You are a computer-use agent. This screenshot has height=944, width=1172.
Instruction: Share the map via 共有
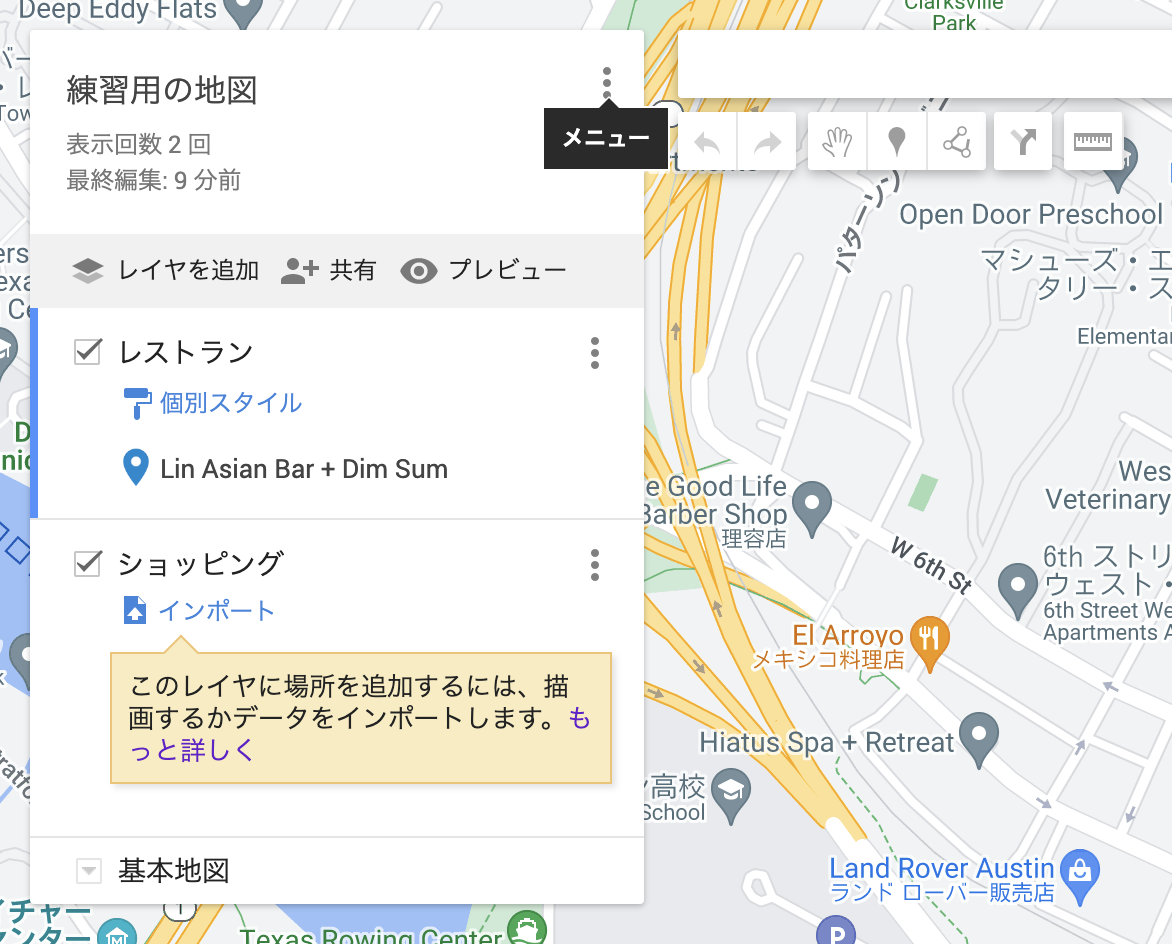pyautogui.click(x=328, y=270)
